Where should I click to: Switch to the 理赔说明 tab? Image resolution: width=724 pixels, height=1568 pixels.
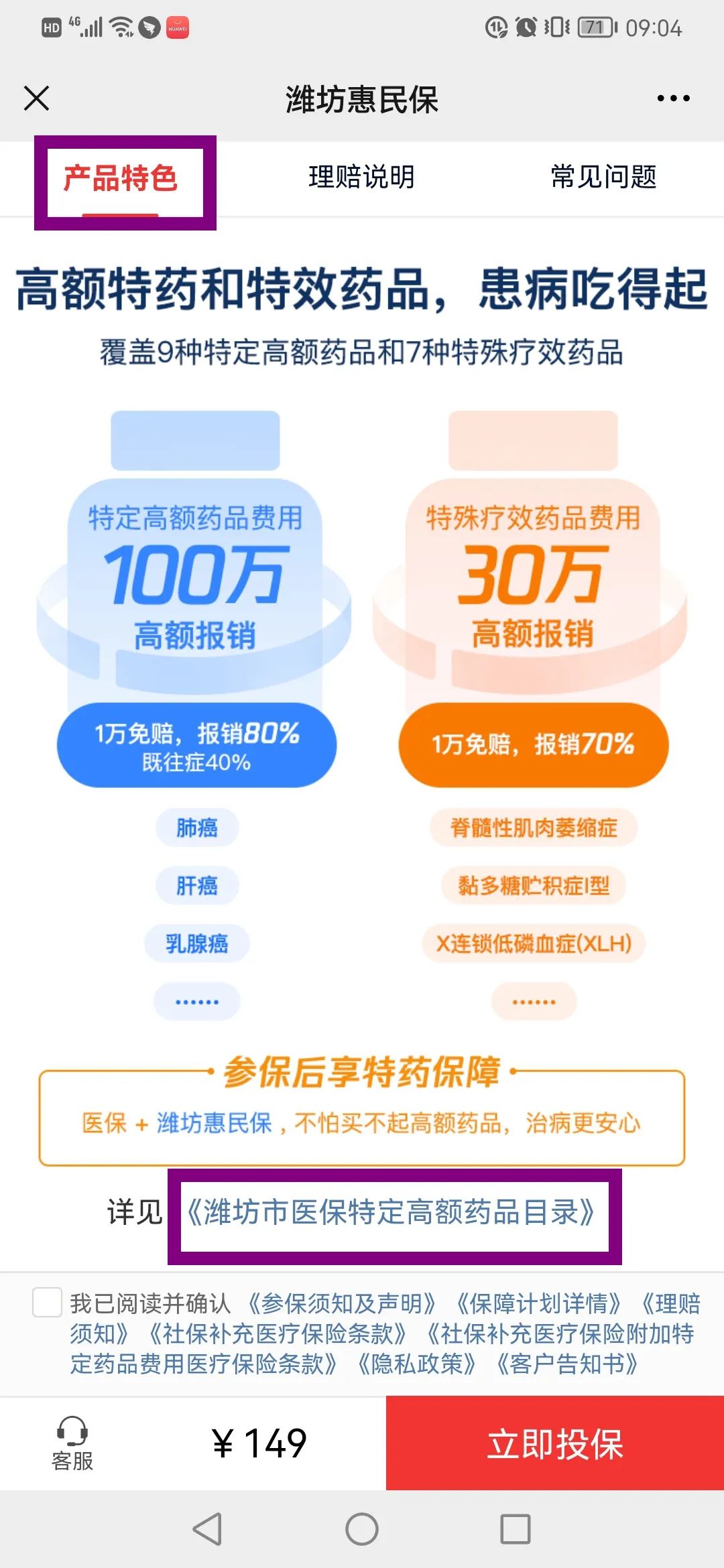[x=361, y=178]
